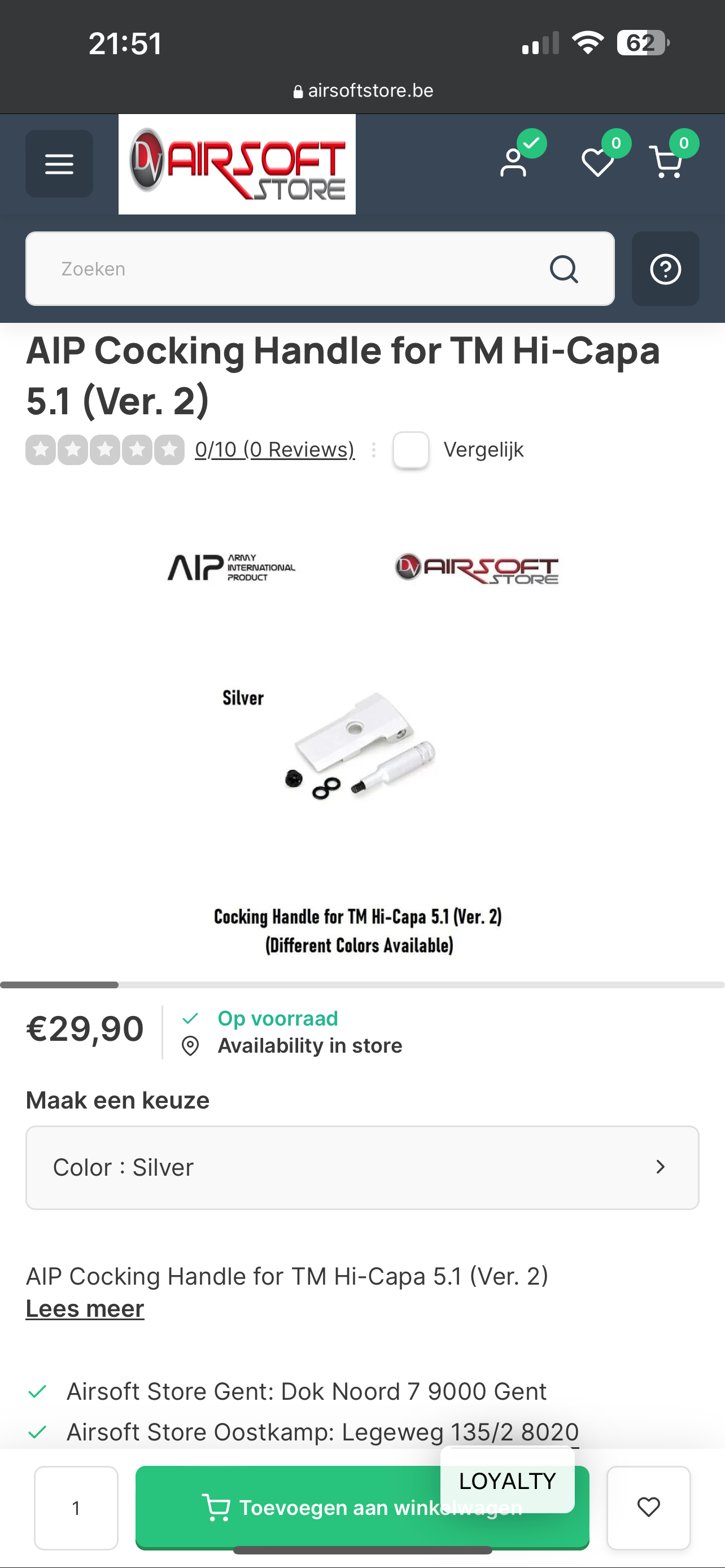Expand description with Lees meer

(85, 1308)
